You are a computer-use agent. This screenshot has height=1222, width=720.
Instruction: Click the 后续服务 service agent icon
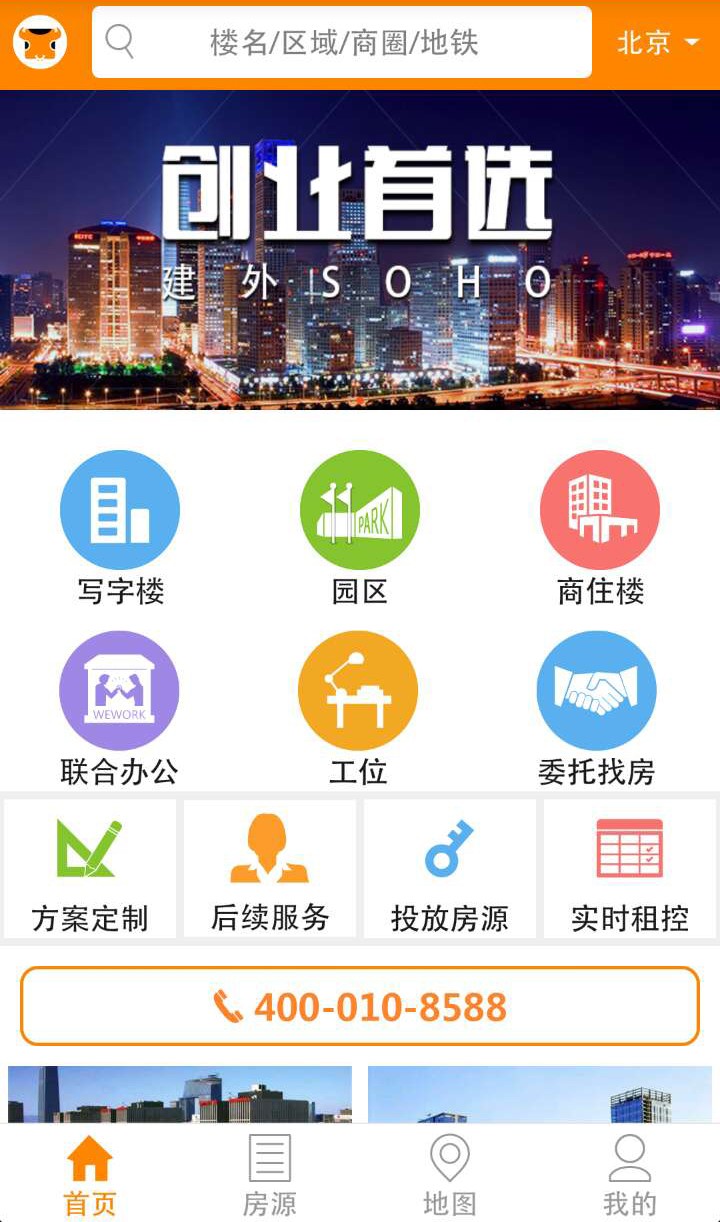click(x=269, y=851)
